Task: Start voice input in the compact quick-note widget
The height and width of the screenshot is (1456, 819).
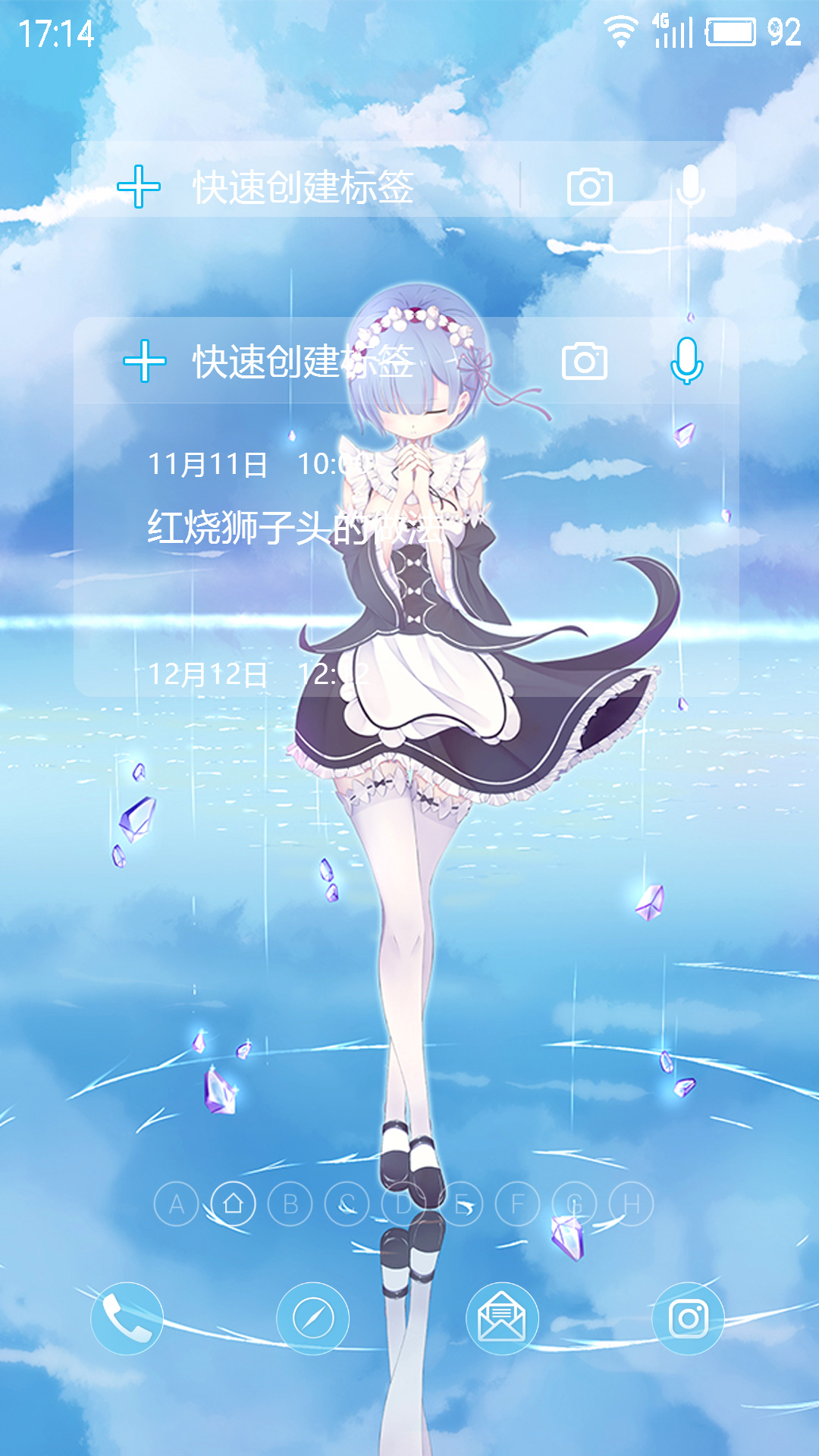Action: [x=689, y=187]
